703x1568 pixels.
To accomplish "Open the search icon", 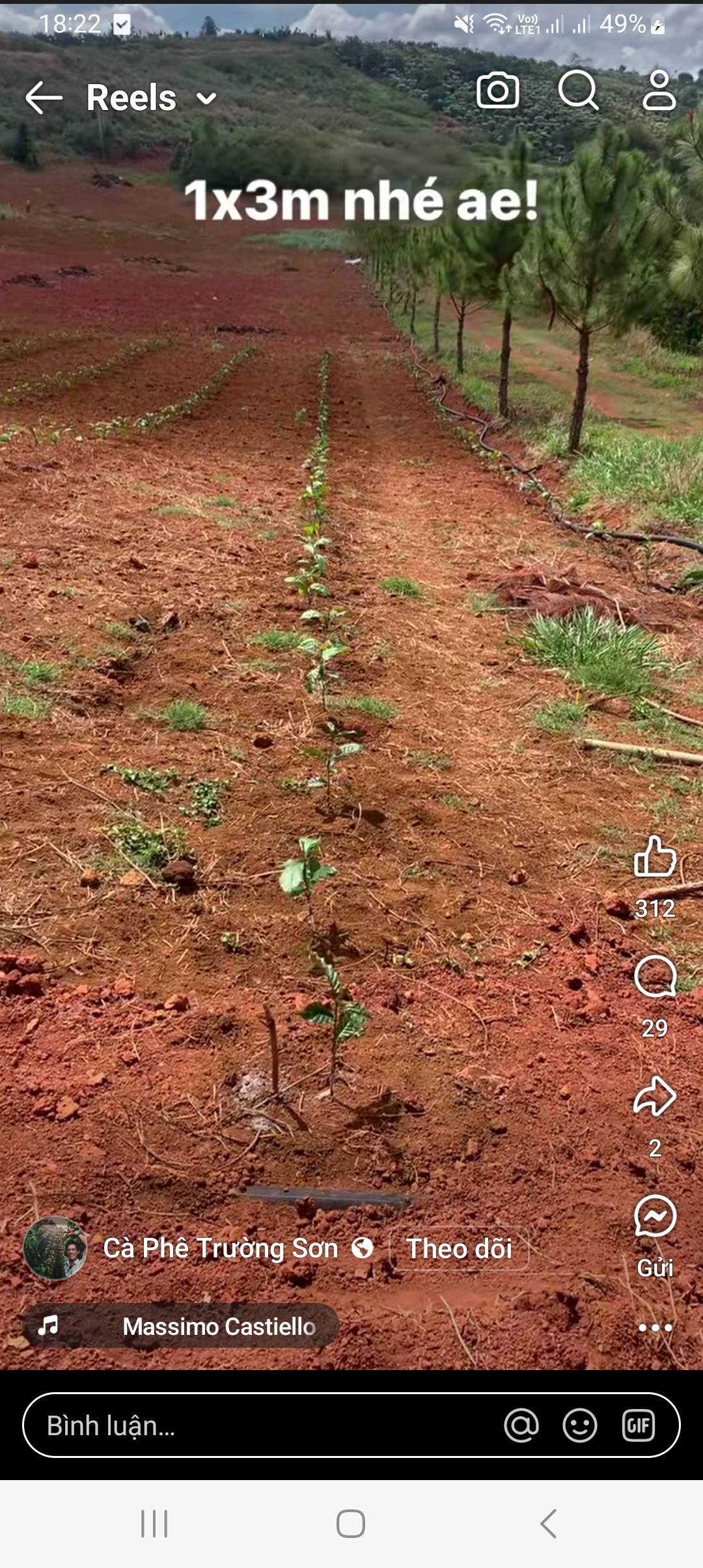I will (579, 90).
